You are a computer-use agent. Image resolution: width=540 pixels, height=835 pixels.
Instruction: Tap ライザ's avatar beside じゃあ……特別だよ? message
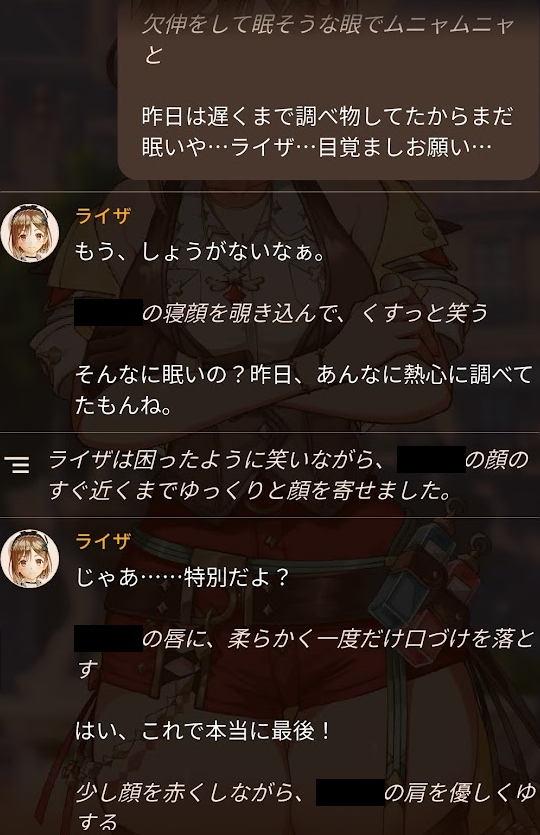pos(30,559)
